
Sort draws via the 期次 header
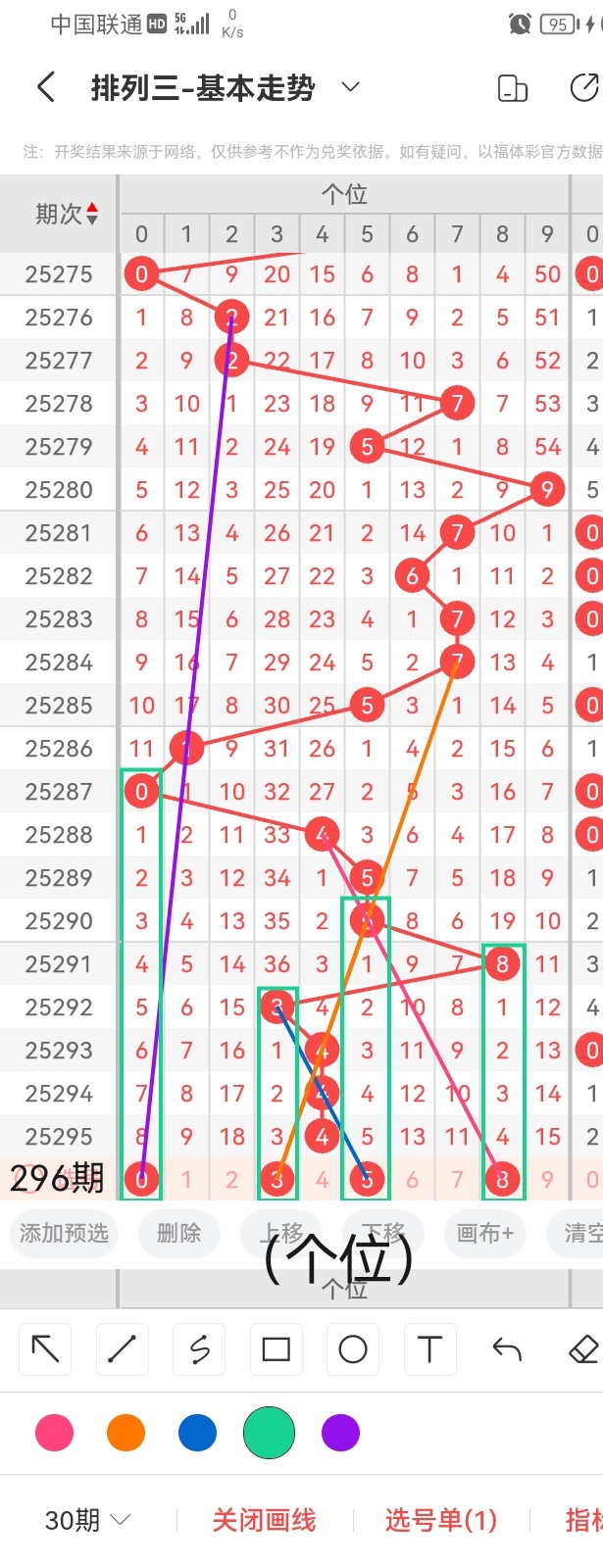click(66, 214)
